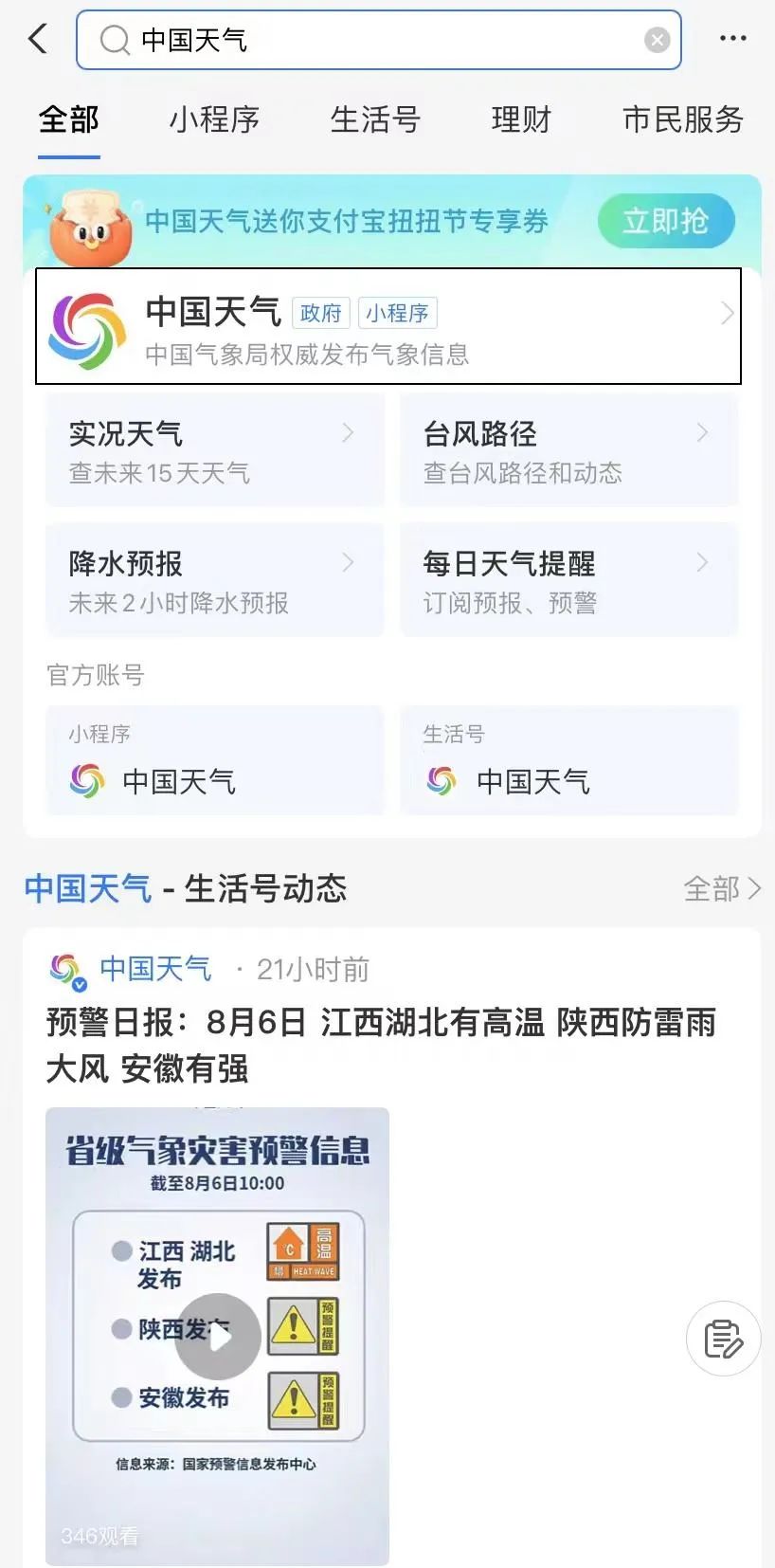The width and height of the screenshot is (775, 1568).
Task: Claim the coupon with 立即抢
Action: click(x=665, y=221)
